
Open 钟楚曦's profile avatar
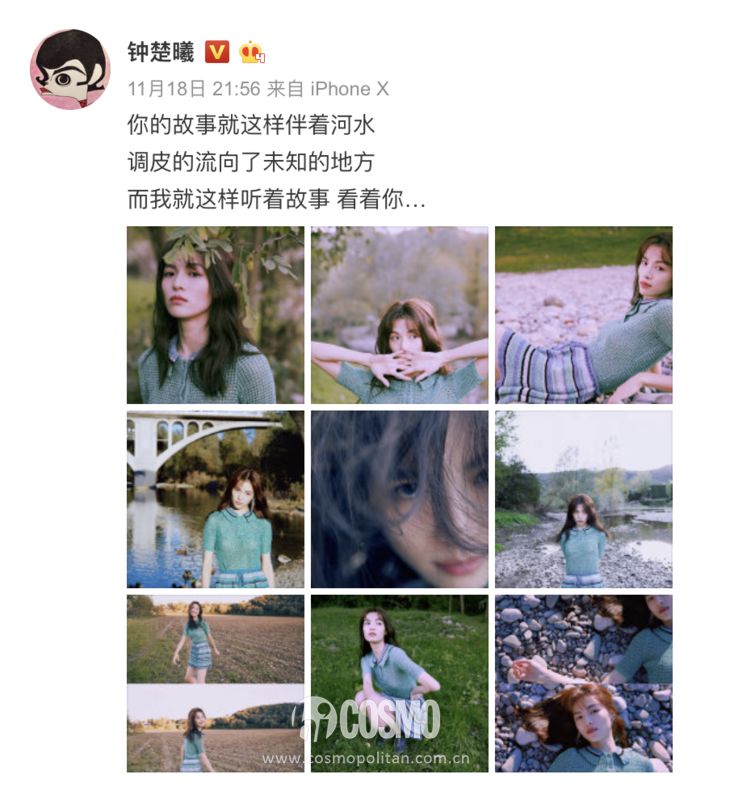[70, 69]
